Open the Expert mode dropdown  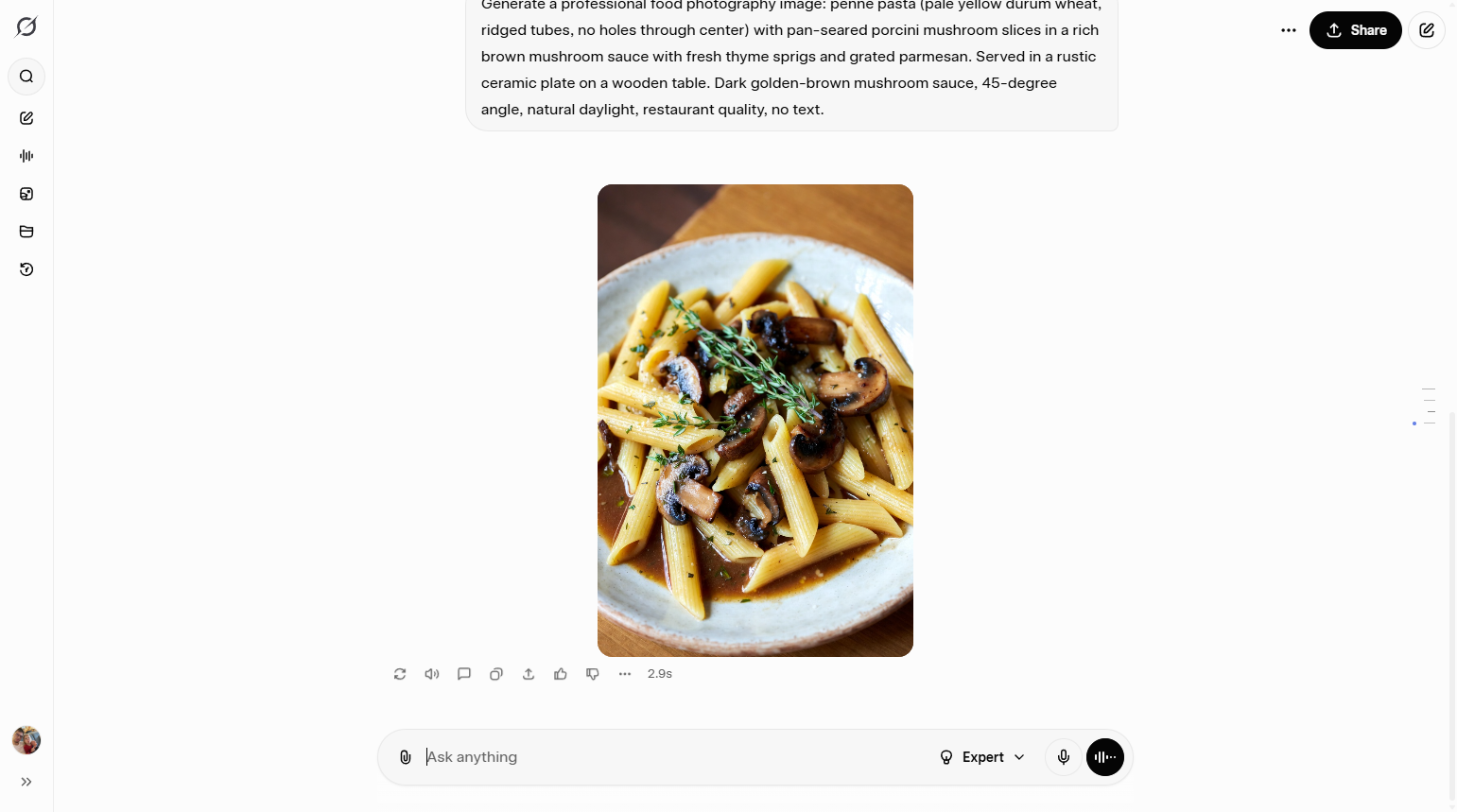tap(982, 757)
